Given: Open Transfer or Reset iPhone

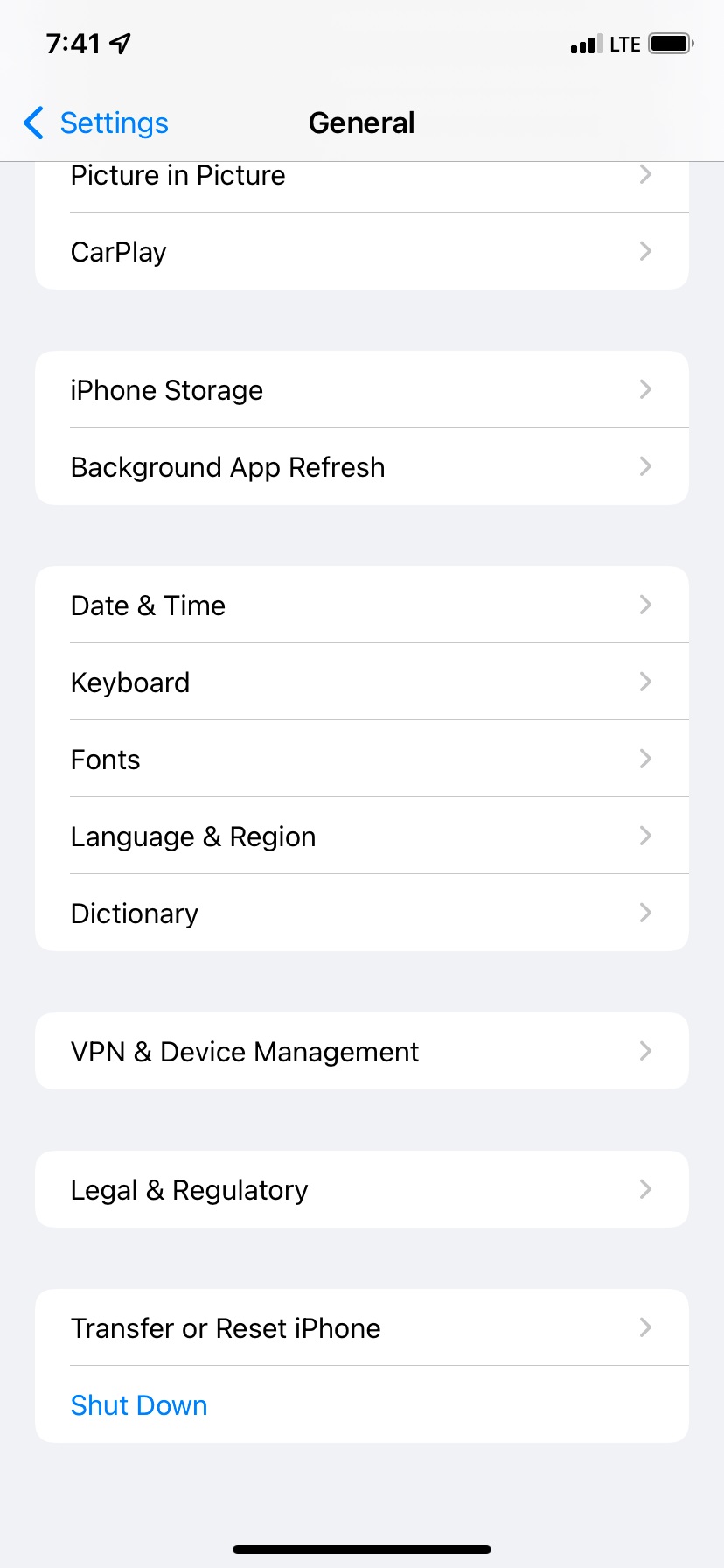Looking at the screenshot, I should click(362, 1327).
